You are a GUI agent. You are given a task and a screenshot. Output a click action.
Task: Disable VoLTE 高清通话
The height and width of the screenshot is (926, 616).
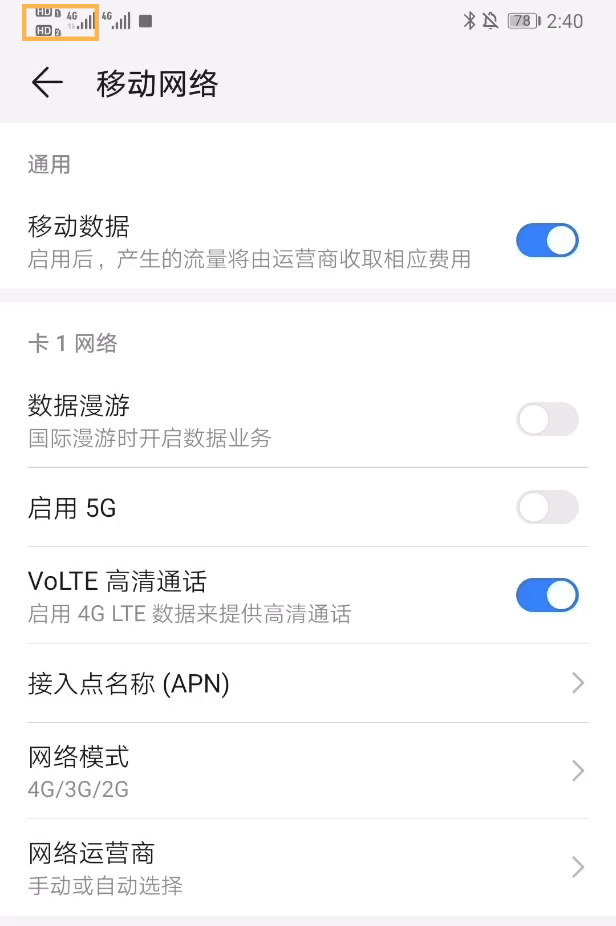[547, 595]
